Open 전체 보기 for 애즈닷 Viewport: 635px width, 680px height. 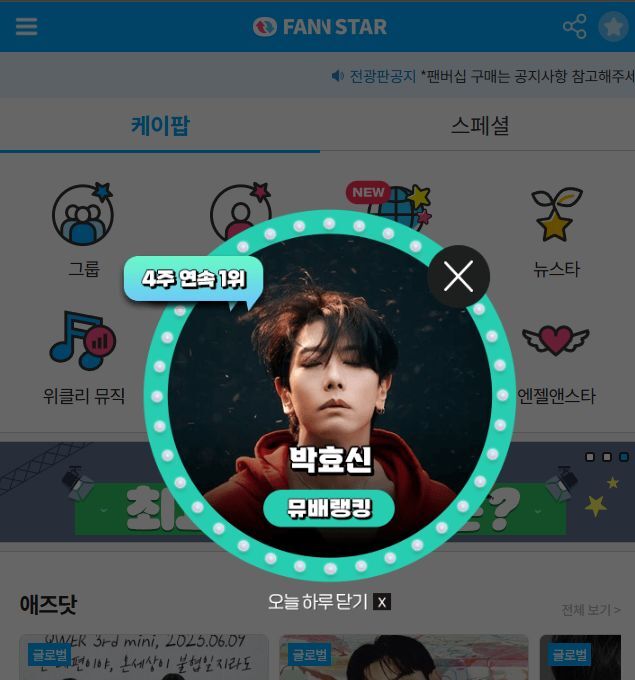pos(590,609)
